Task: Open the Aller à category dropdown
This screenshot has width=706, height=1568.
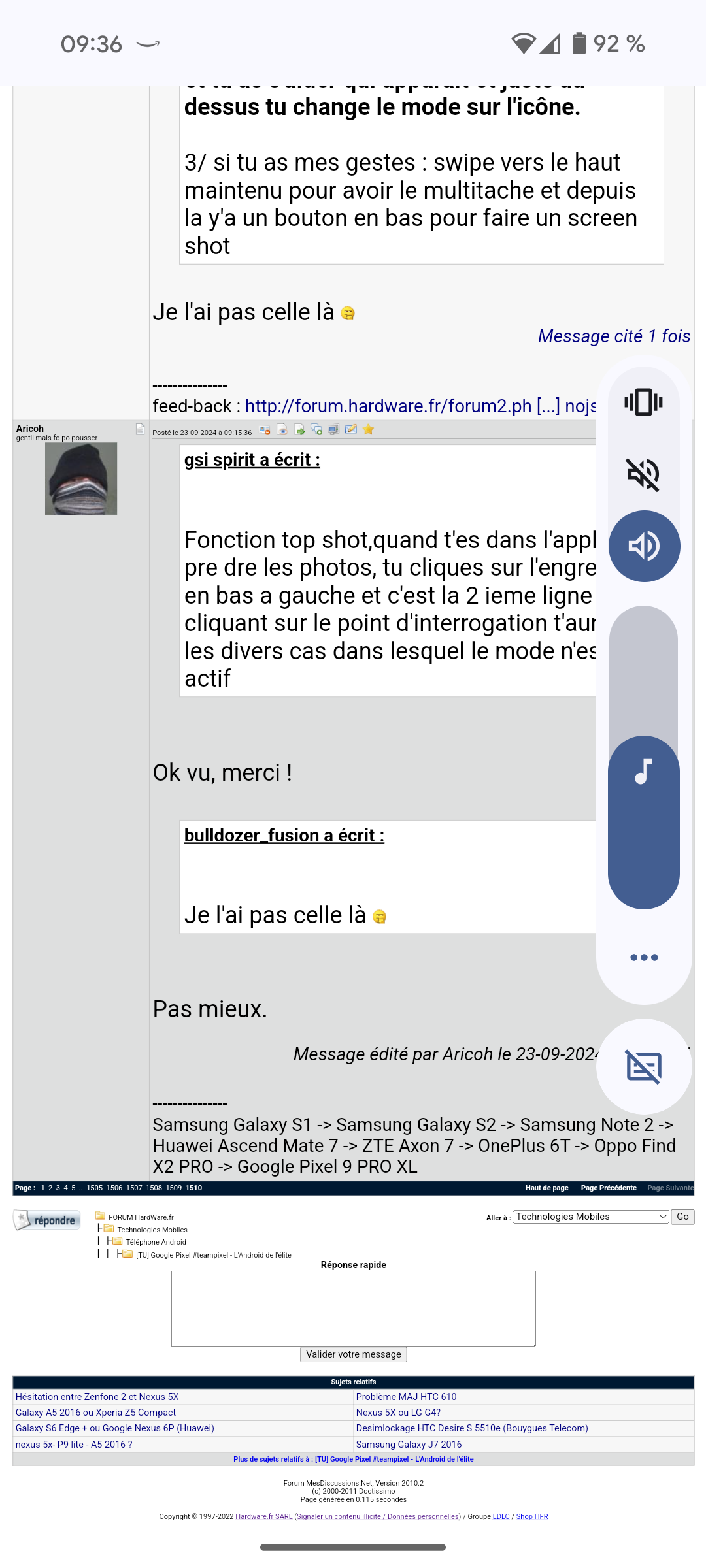Action: [590, 1217]
